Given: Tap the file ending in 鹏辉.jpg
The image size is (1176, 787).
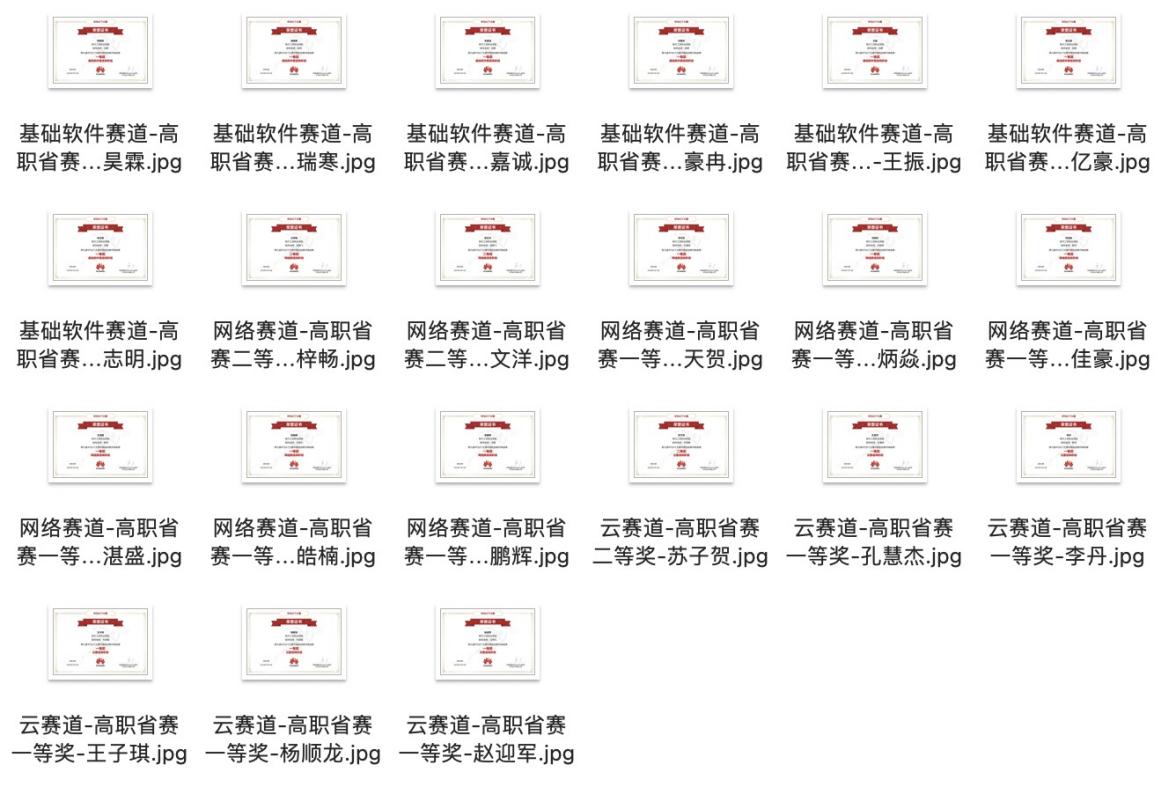Looking at the screenshot, I should click(488, 446).
